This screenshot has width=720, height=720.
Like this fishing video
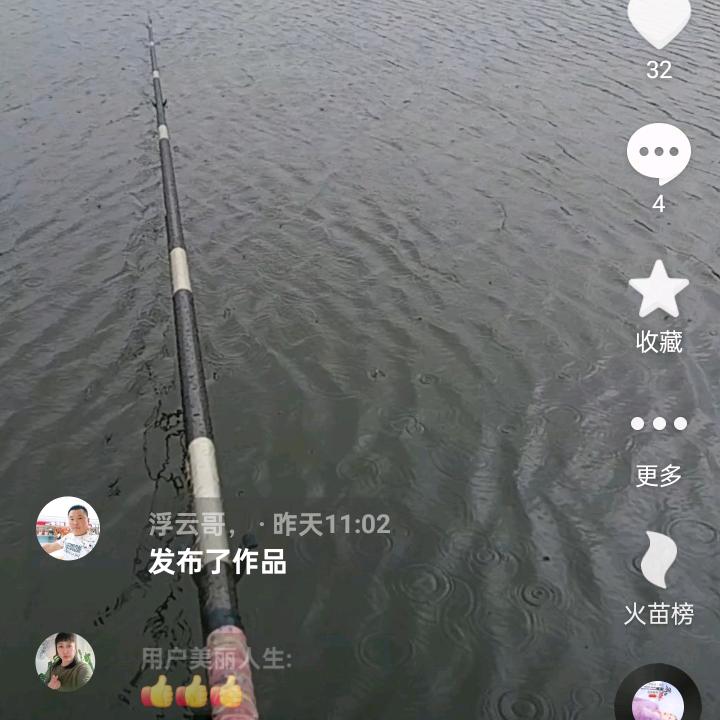pyautogui.click(x=659, y=21)
